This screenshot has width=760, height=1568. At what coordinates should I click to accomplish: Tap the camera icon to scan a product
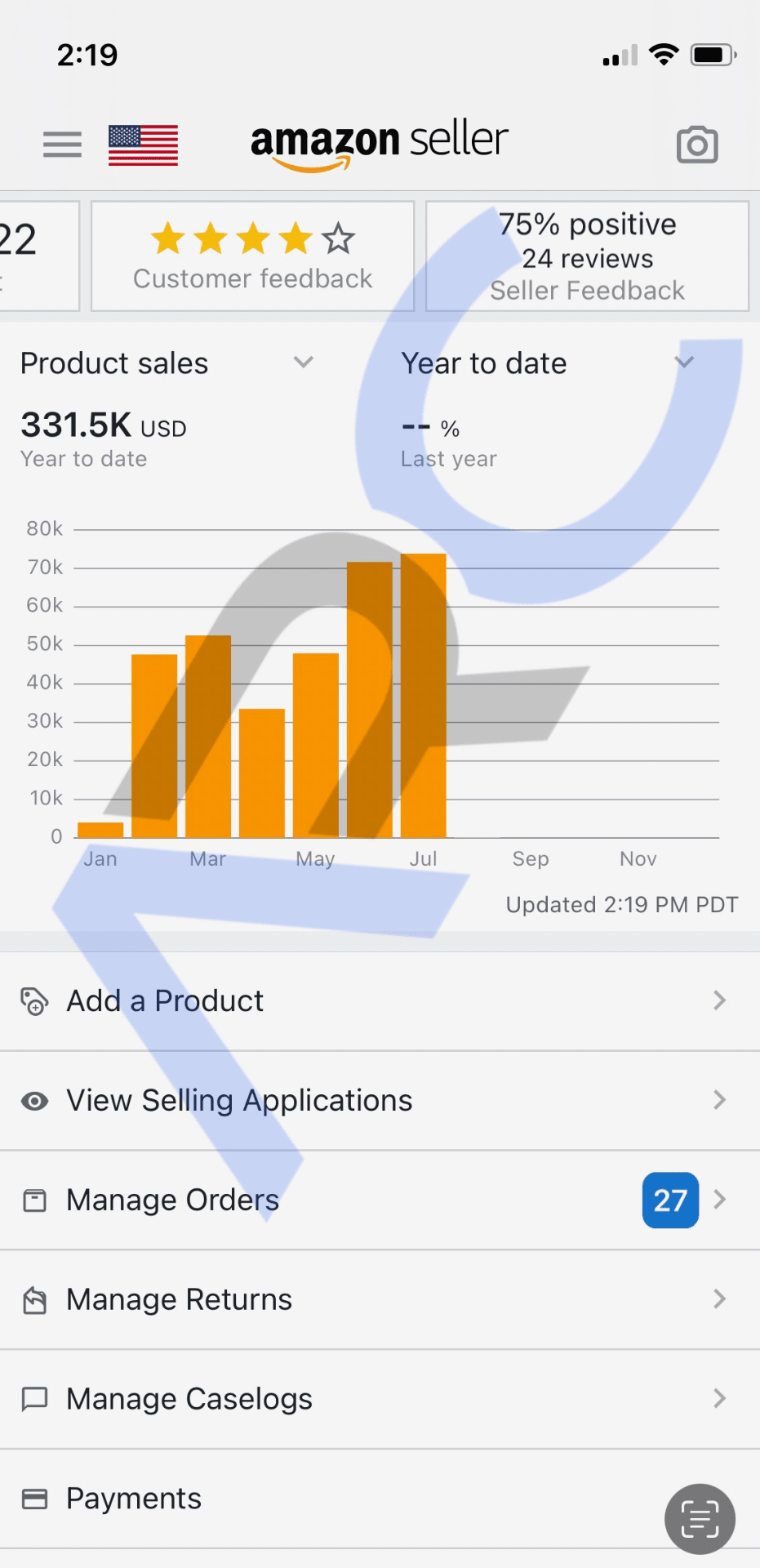(x=697, y=144)
